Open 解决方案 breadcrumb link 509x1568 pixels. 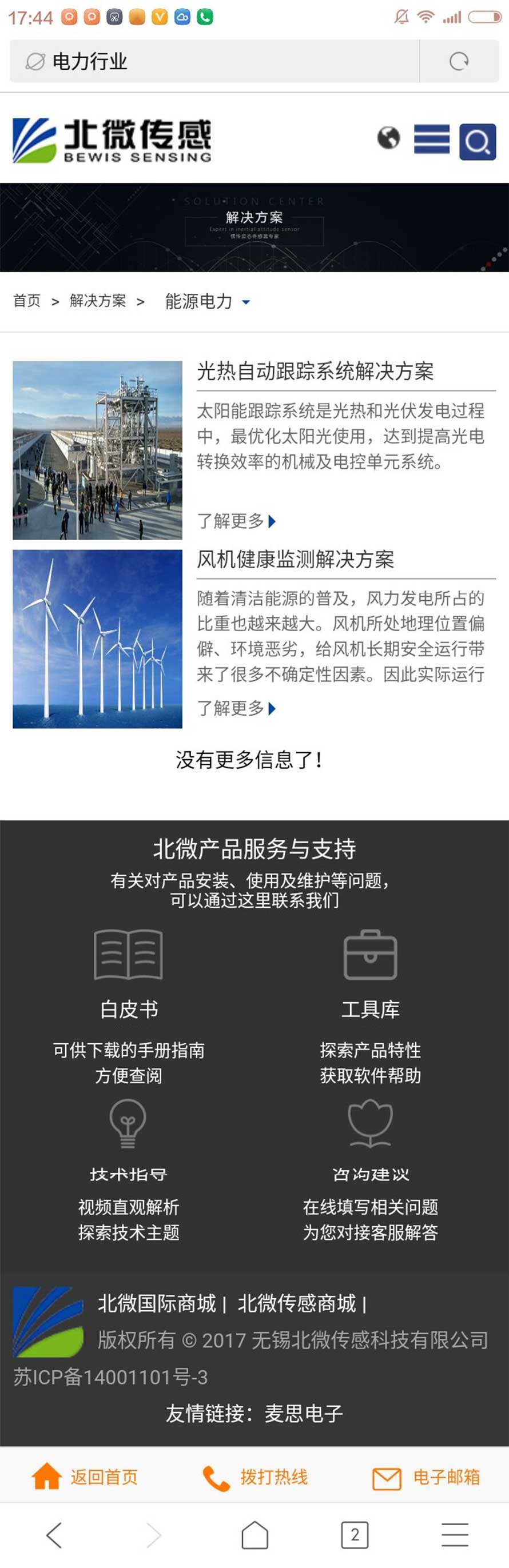coord(97,301)
